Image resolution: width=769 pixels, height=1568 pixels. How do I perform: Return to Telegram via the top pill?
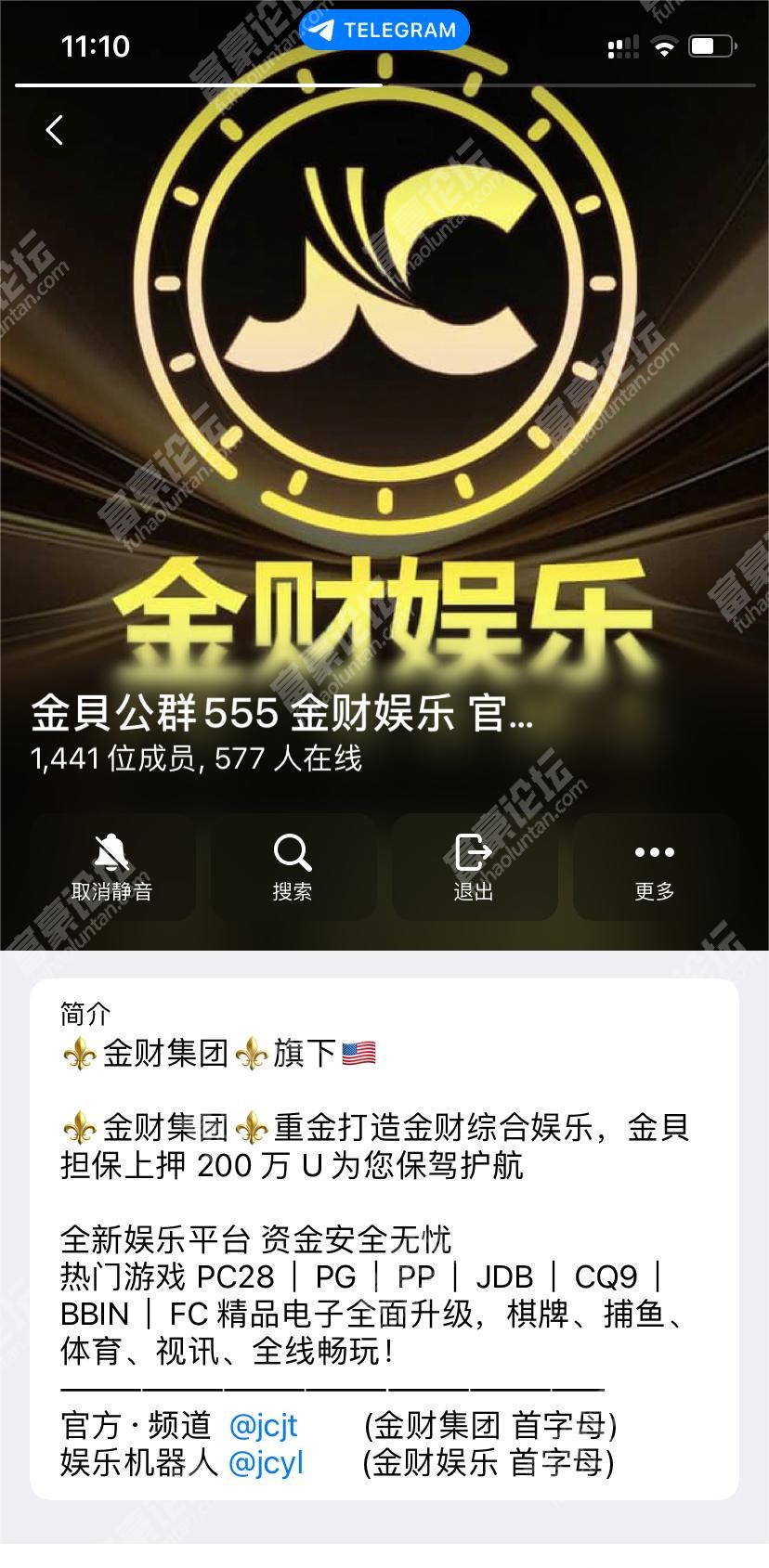tap(384, 31)
